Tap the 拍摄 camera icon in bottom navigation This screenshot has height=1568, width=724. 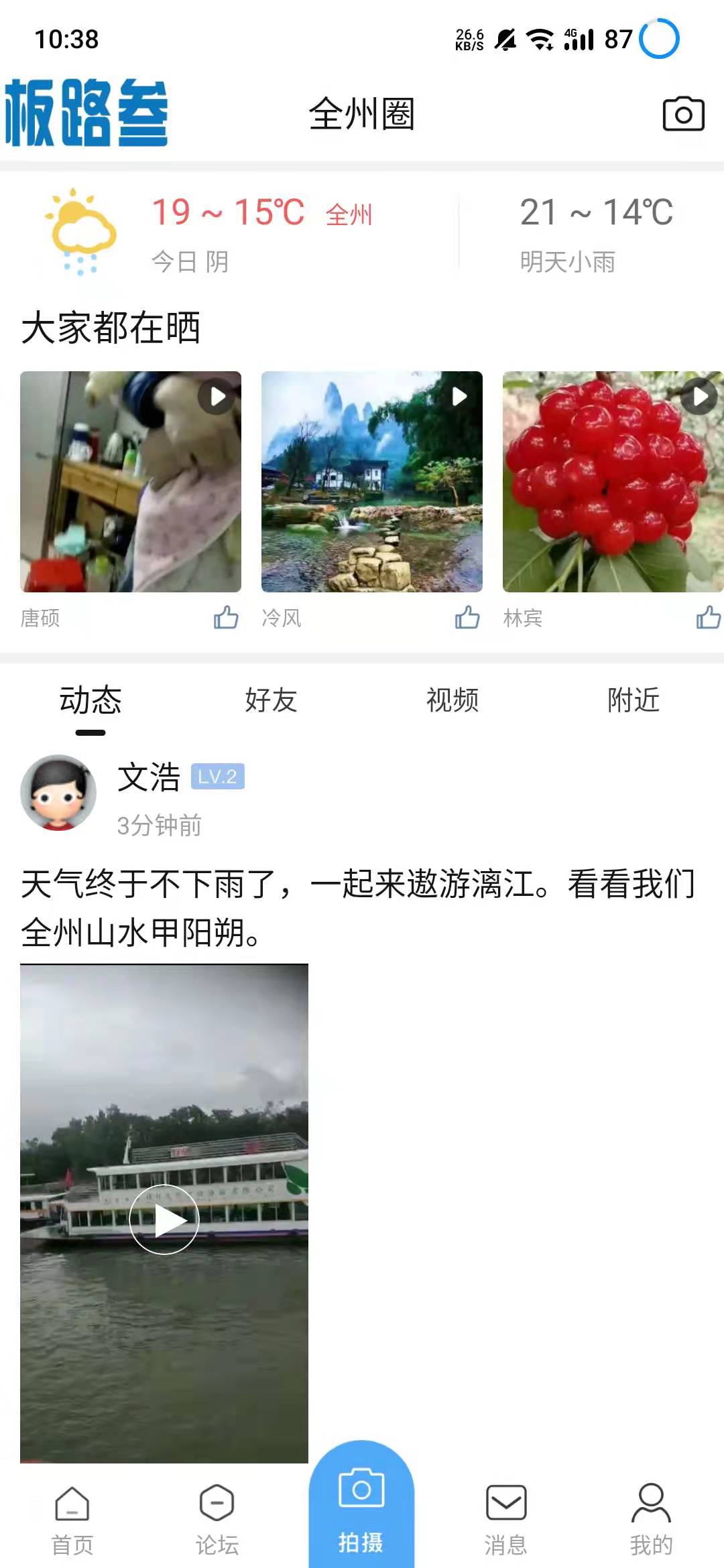click(360, 1504)
